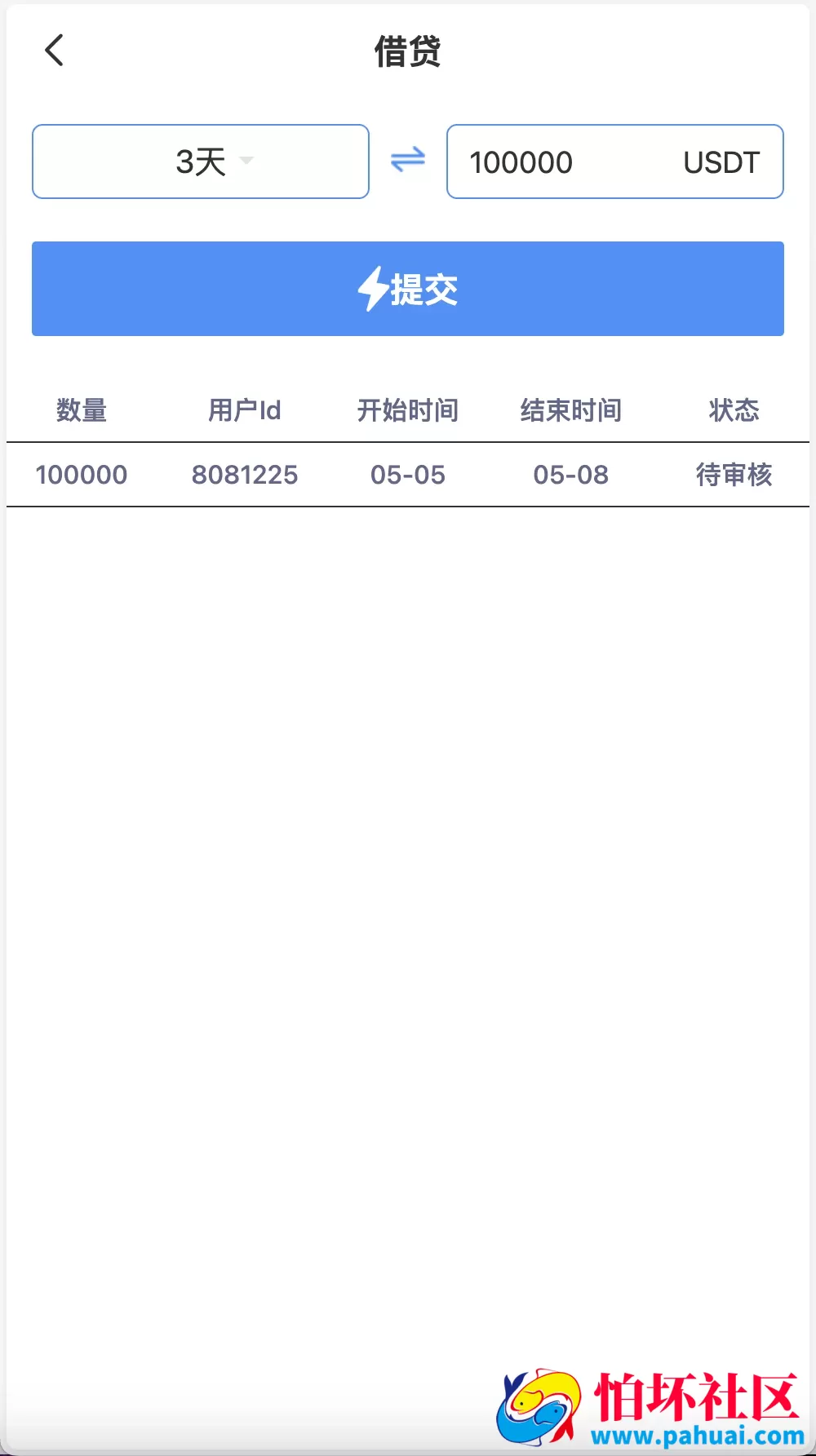Click the back arrow icon
The image size is (816, 1456).
coord(55,51)
